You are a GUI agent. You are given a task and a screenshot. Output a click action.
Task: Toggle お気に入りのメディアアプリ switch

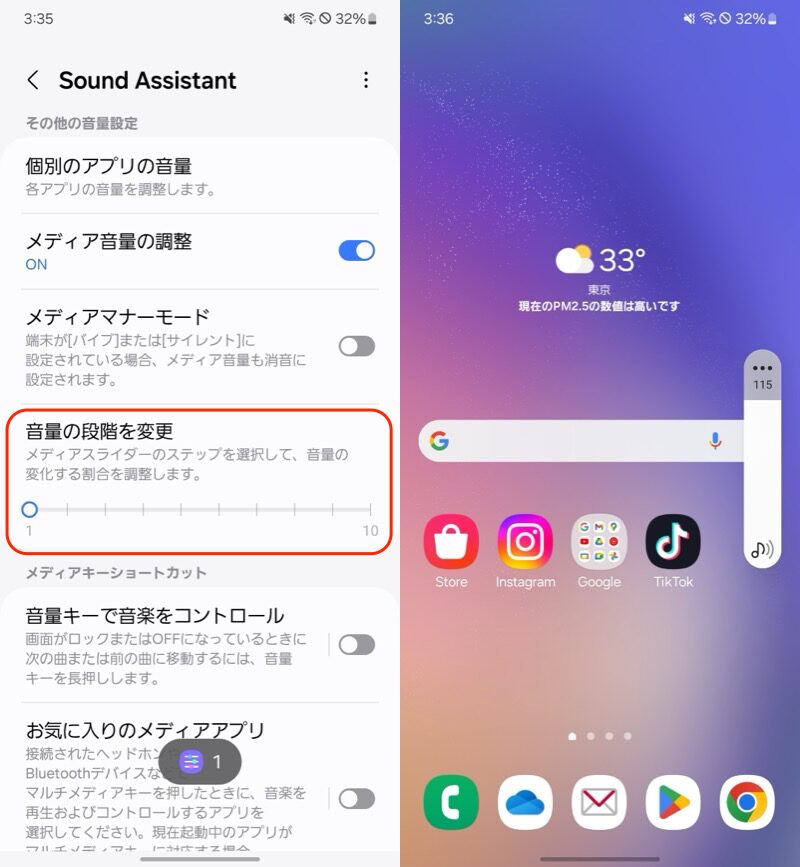pos(356,798)
